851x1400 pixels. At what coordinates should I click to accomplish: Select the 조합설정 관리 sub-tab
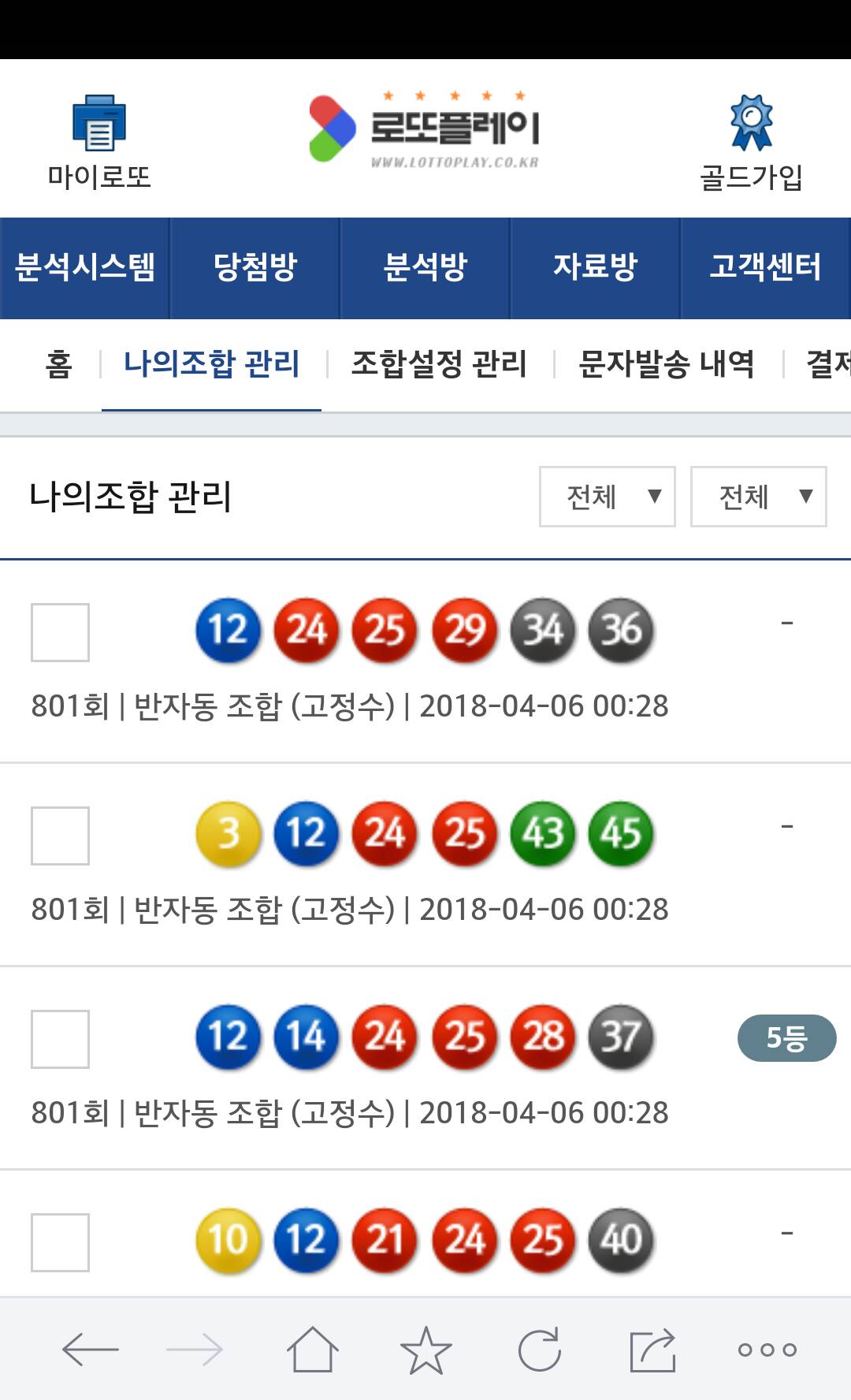click(x=438, y=364)
